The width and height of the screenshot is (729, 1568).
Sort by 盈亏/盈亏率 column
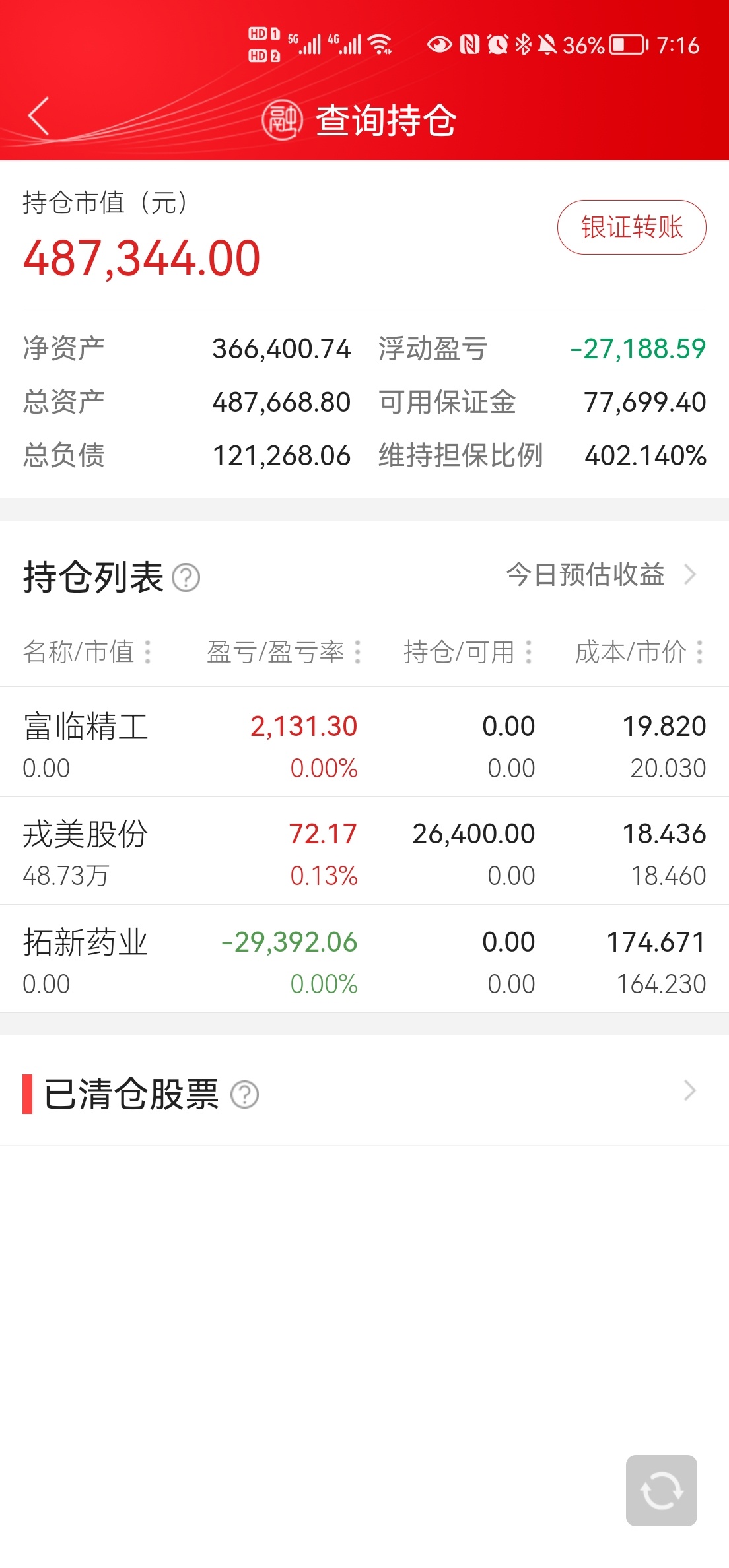284,652
